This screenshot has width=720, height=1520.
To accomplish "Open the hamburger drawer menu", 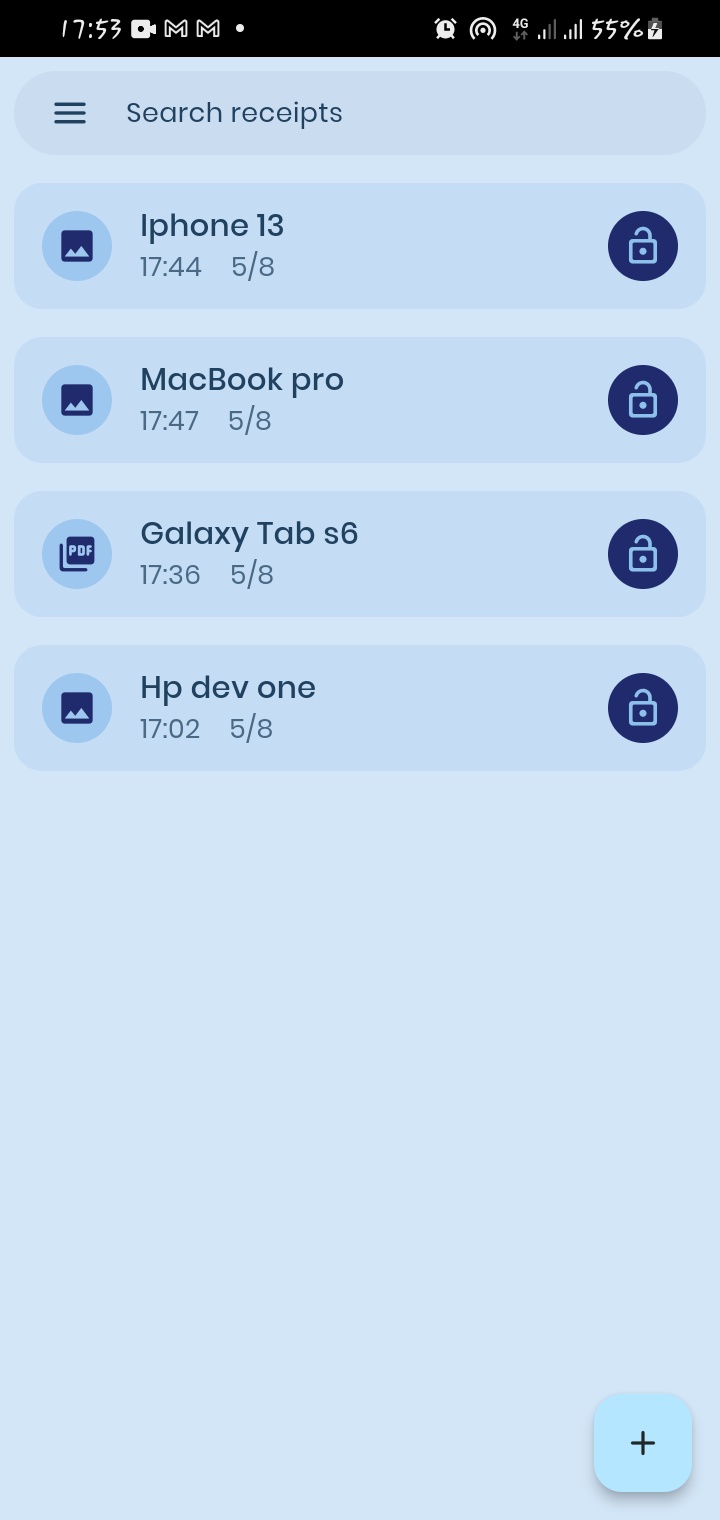I will [x=69, y=113].
